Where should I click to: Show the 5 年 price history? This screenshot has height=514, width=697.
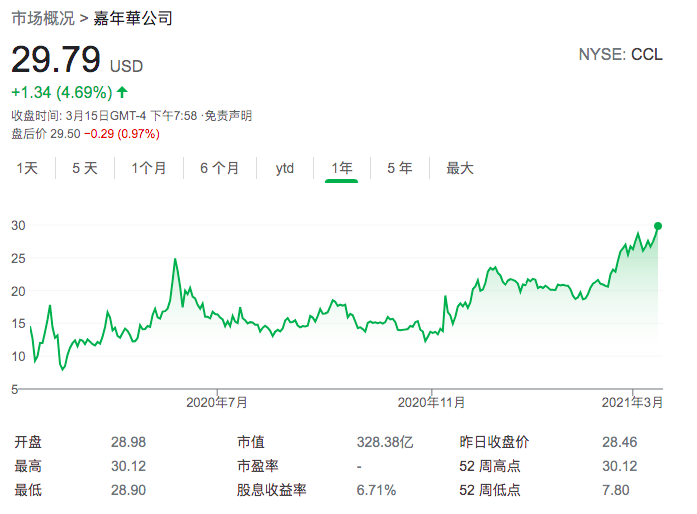(x=400, y=169)
